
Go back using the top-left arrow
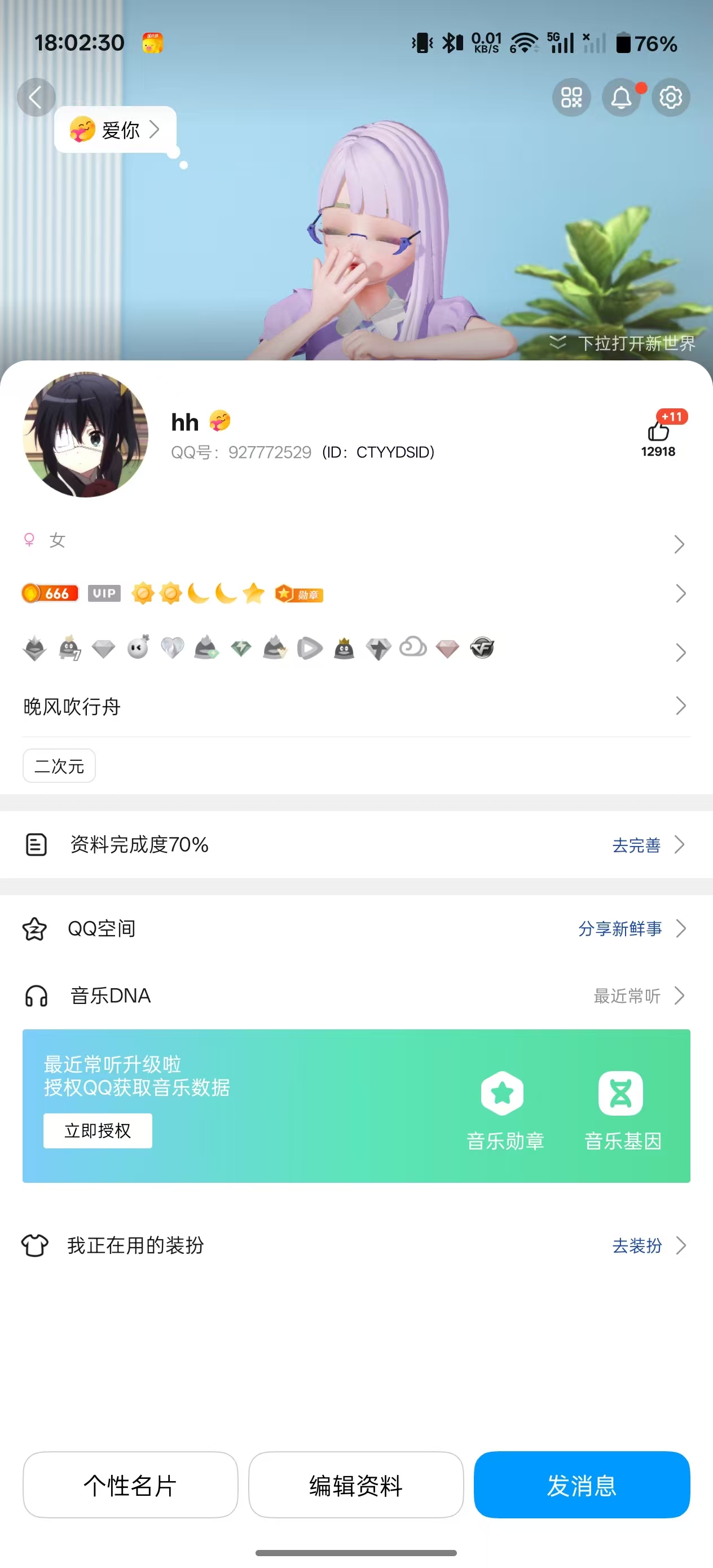coord(36,98)
